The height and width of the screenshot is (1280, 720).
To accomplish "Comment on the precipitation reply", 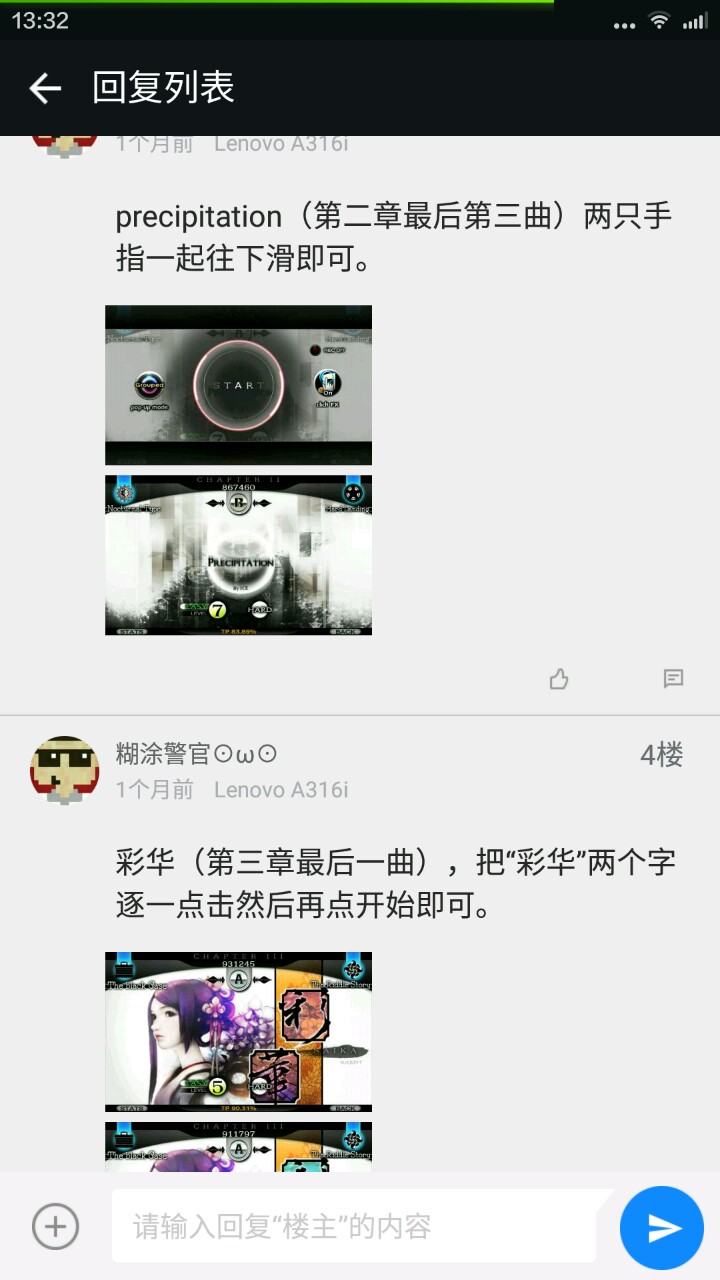I will pos(673,680).
